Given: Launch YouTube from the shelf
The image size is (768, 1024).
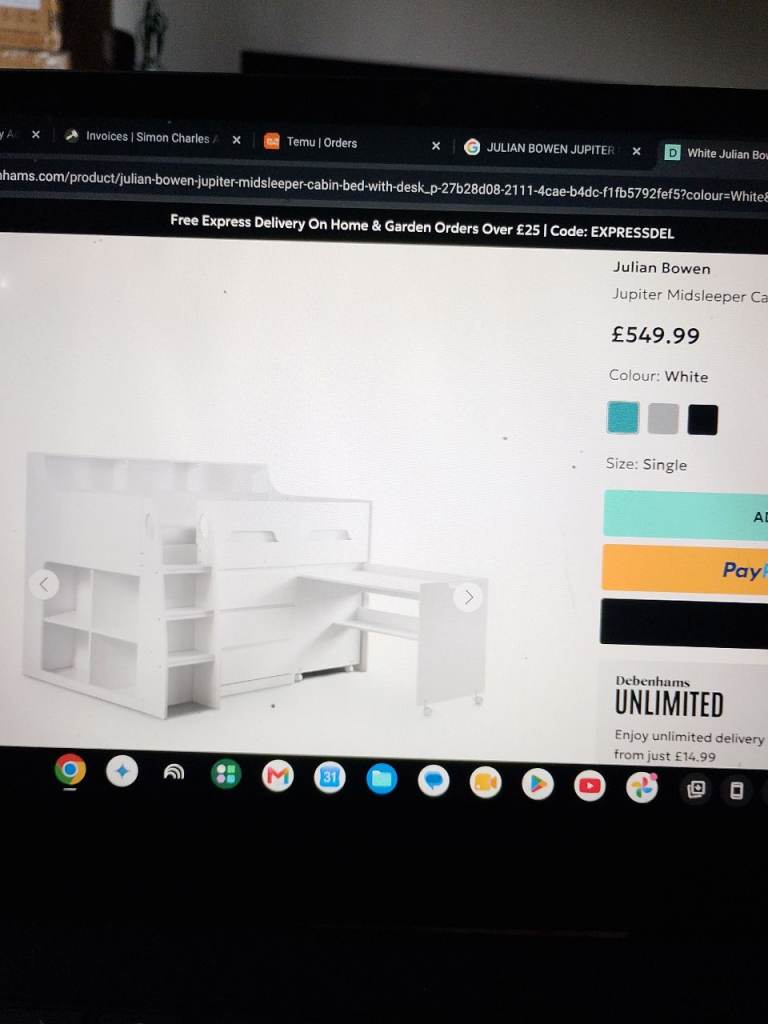Looking at the screenshot, I should point(589,786).
